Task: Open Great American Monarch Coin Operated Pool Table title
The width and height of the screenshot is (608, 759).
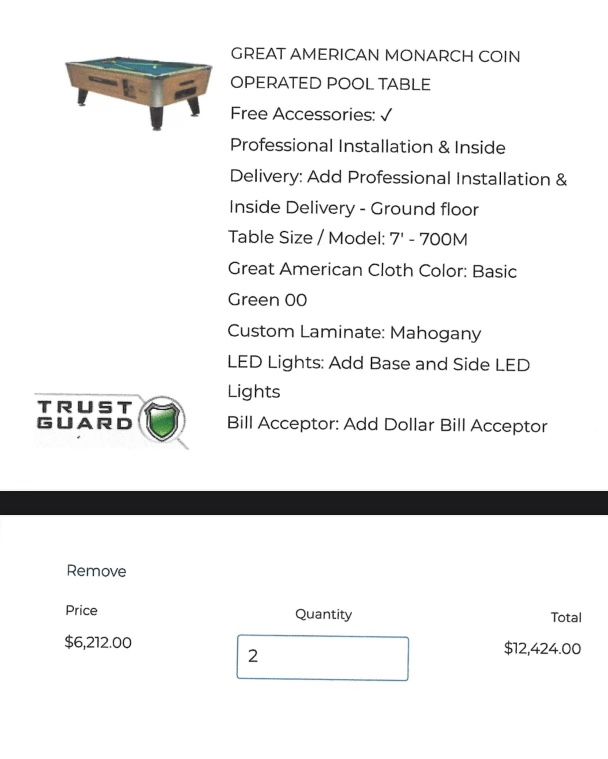Action: 374,69
